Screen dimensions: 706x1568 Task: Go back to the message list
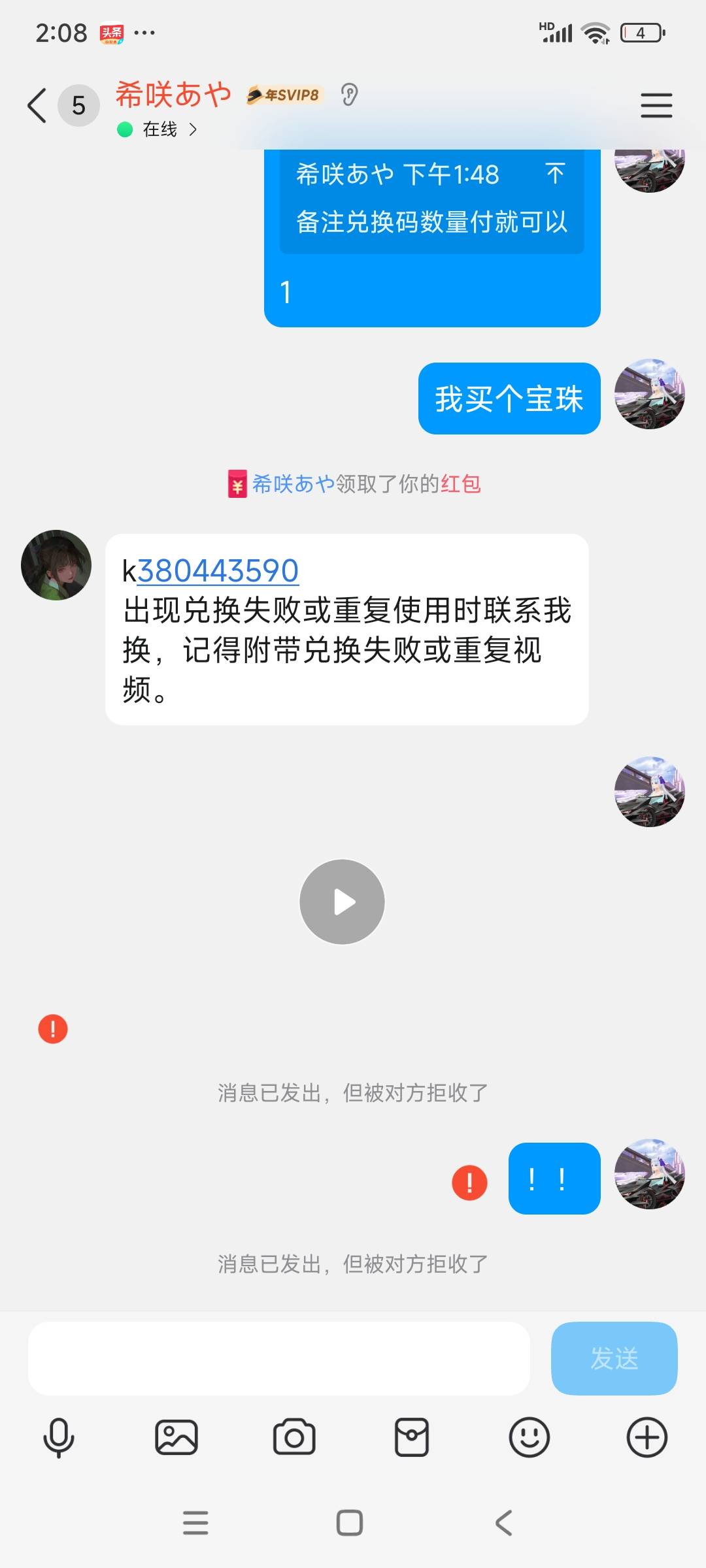point(37,105)
